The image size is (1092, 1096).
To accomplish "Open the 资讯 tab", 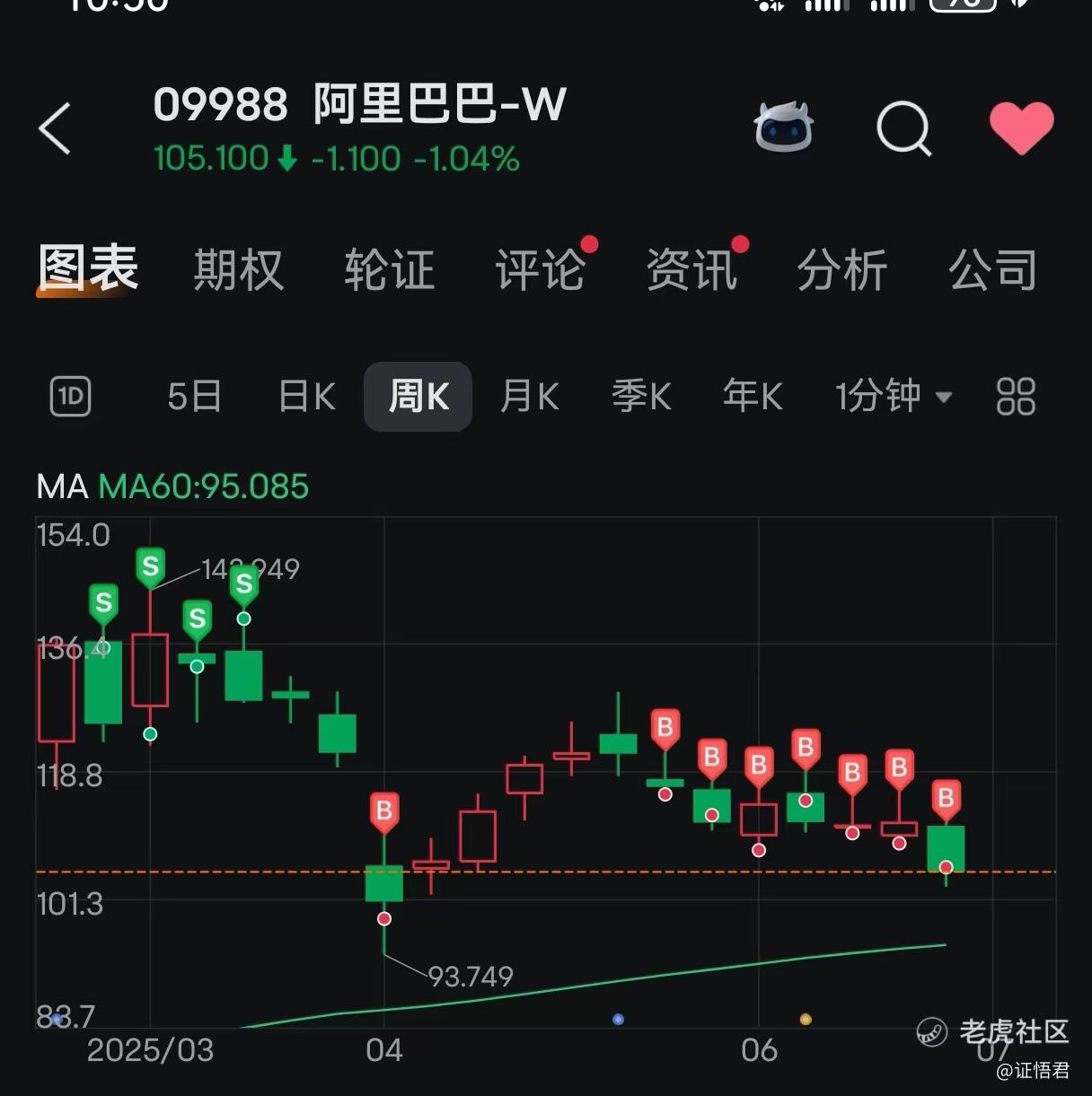I will [x=691, y=270].
